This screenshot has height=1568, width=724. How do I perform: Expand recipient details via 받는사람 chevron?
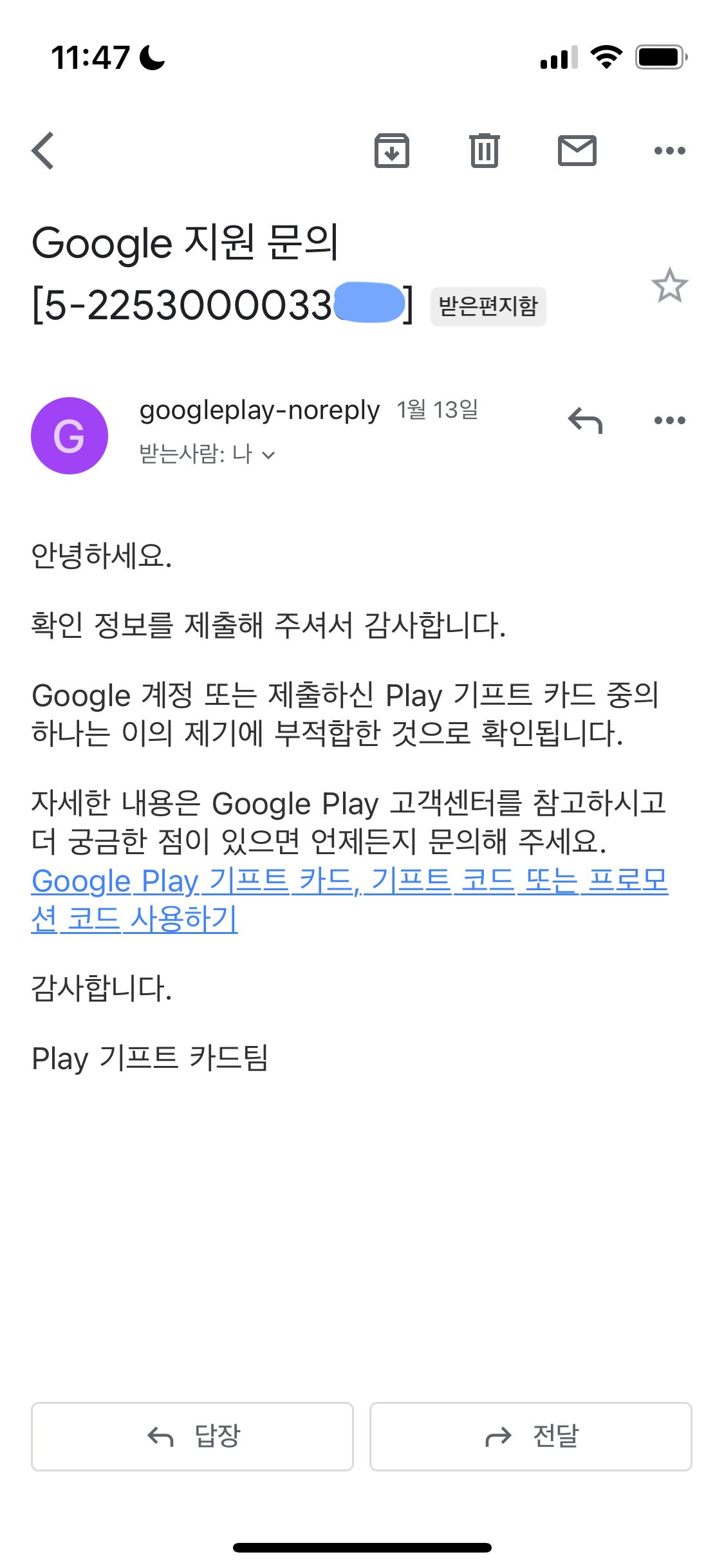tap(270, 455)
